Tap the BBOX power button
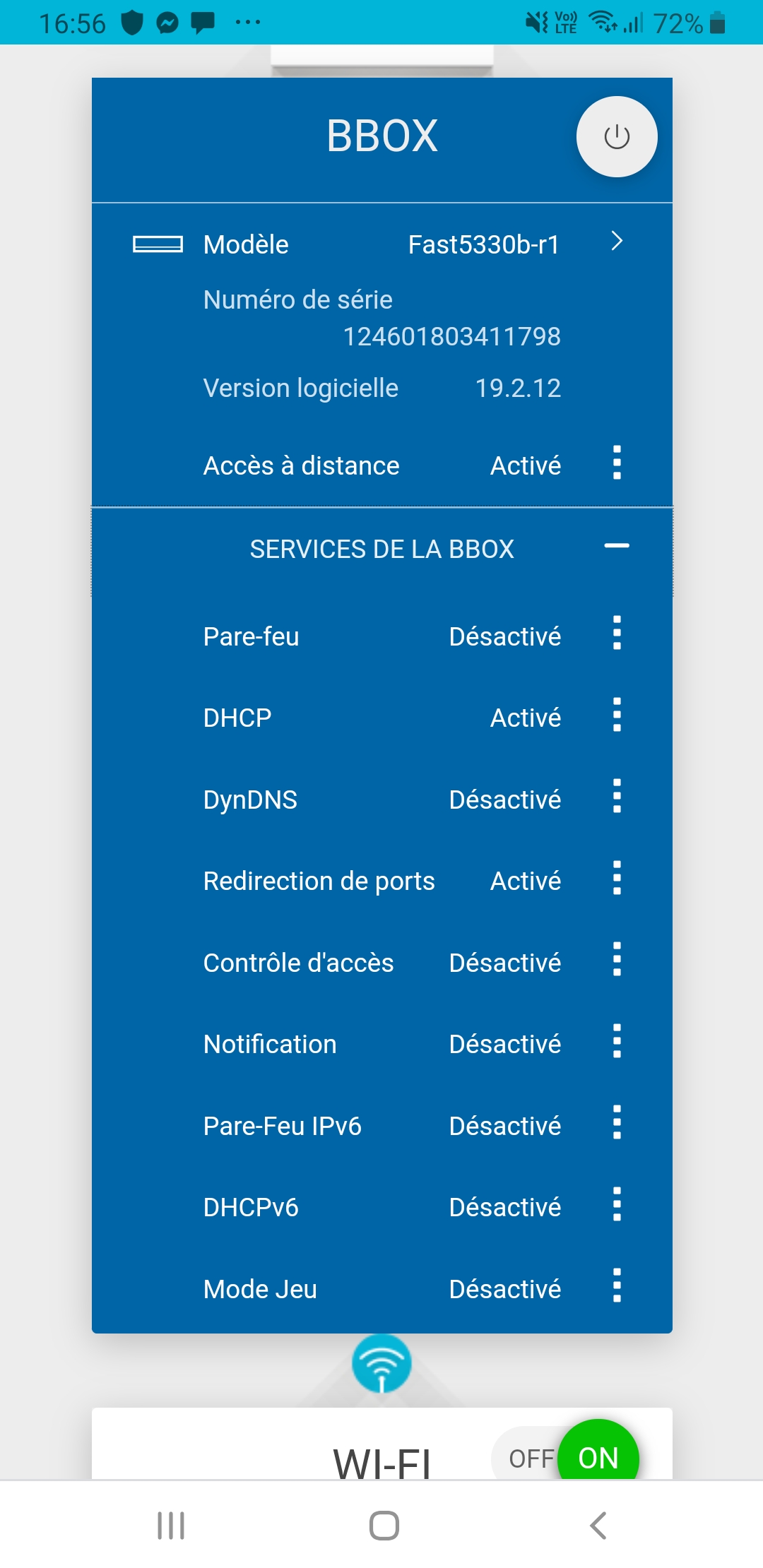The height and width of the screenshot is (1568, 763). click(617, 137)
